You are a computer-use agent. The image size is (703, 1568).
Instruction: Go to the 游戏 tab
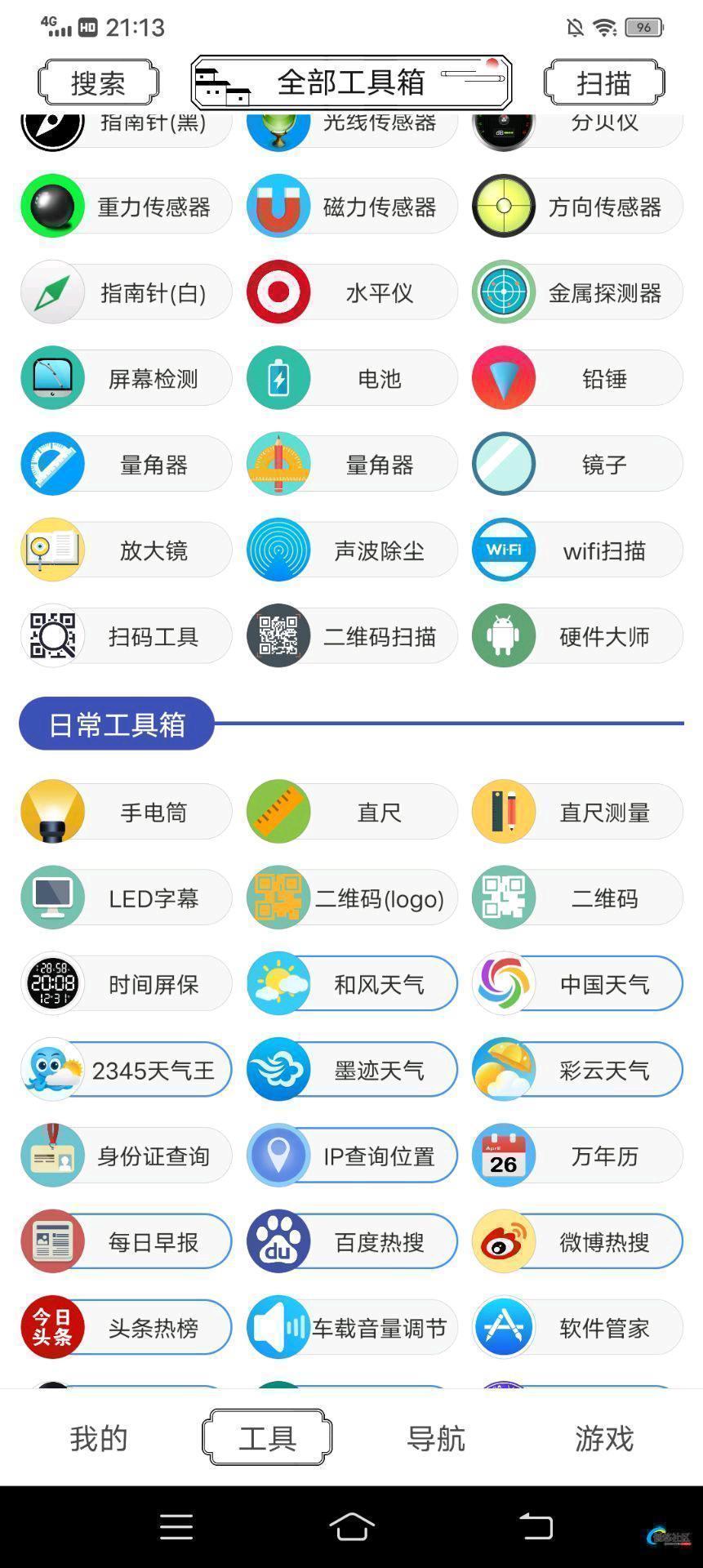tap(604, 1438)
